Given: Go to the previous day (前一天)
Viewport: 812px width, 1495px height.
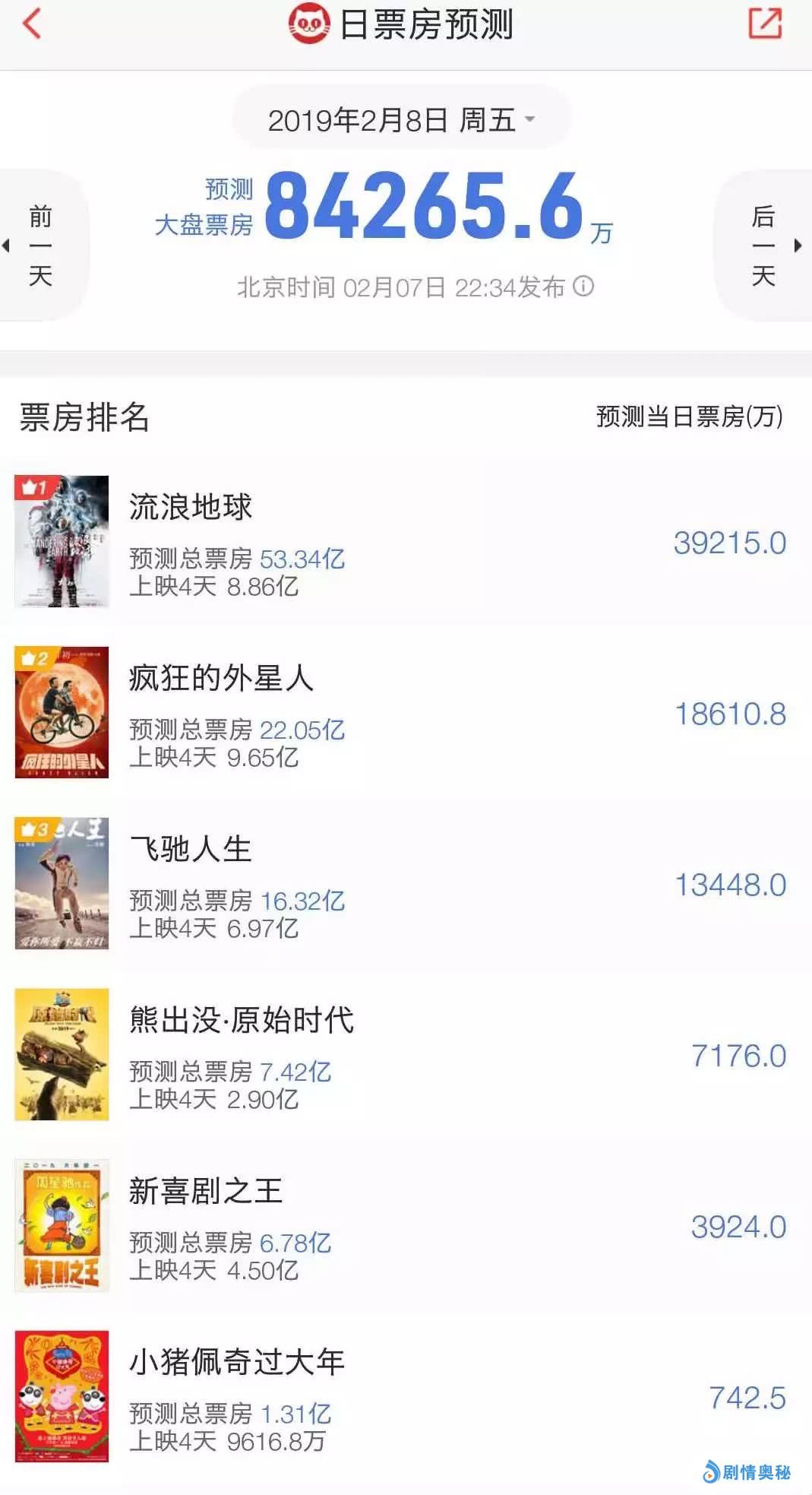Looking at the screenshot, I should [x=39, y=245].
